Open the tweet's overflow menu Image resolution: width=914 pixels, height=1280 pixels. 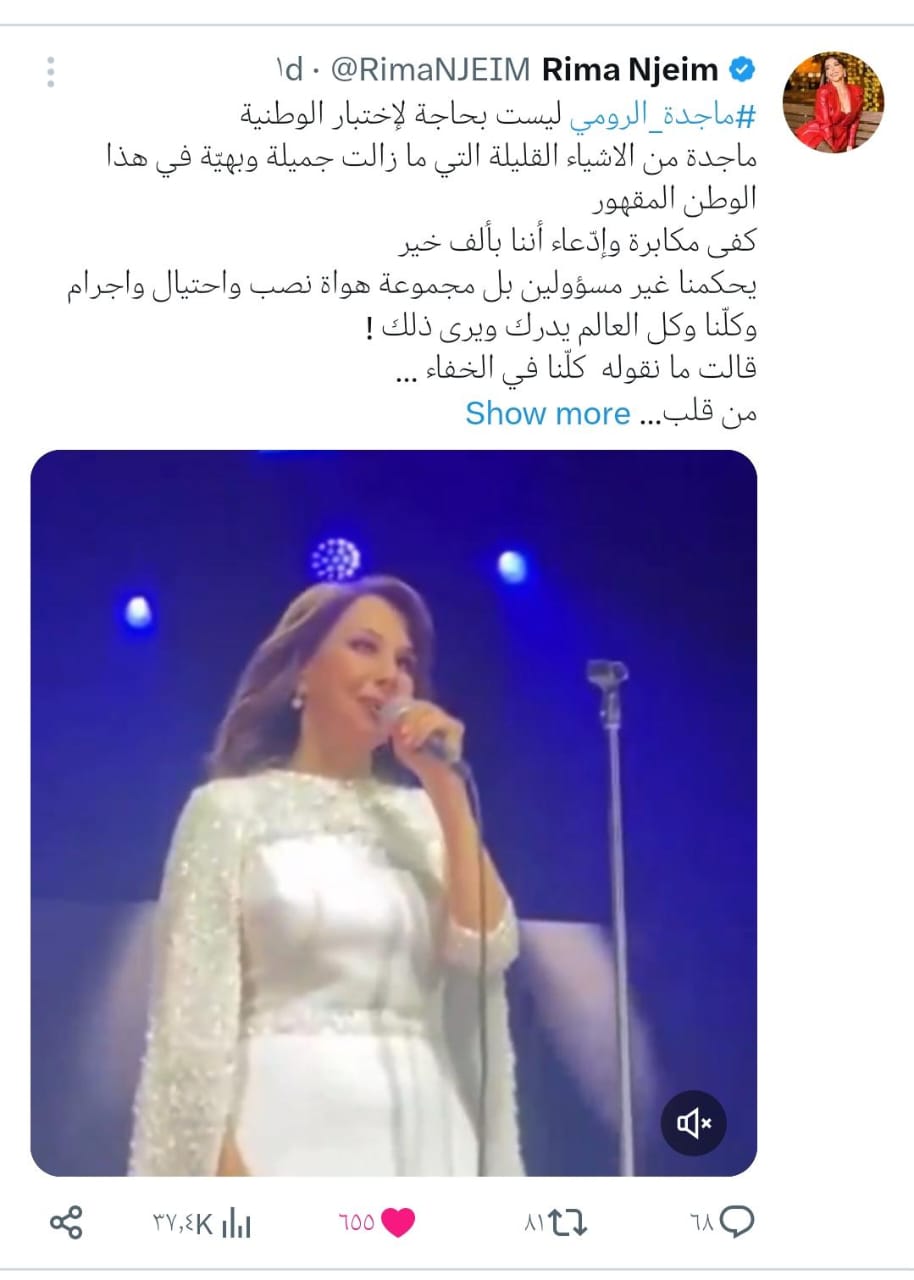51,71
